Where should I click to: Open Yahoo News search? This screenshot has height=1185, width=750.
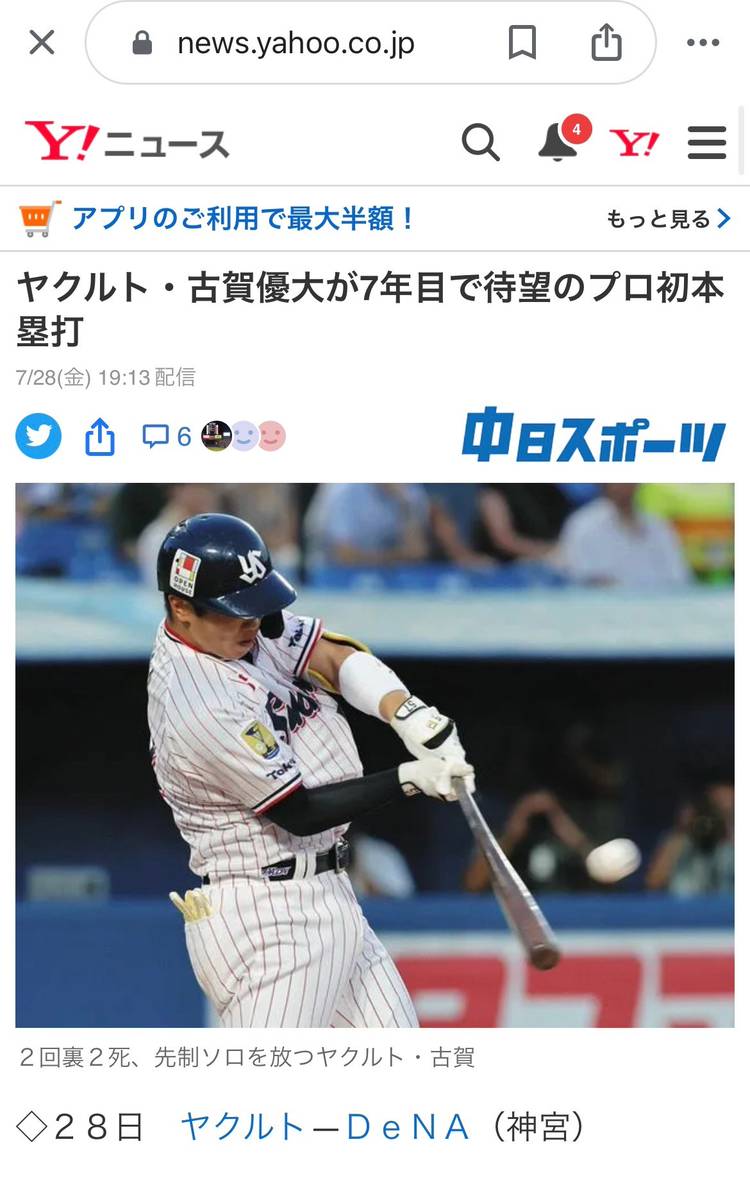click(481, 143)
